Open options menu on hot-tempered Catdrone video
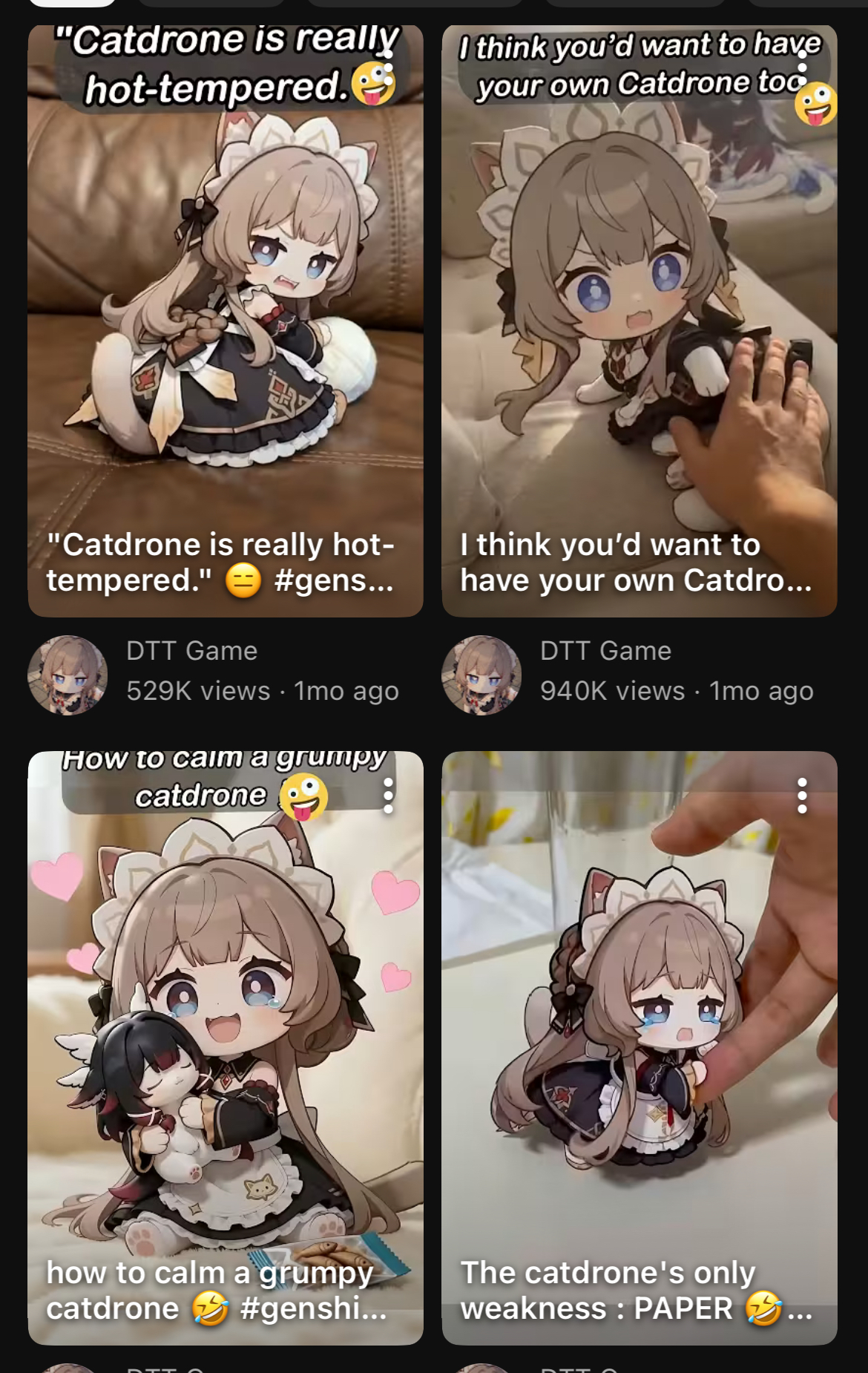Screen dimensions: 868x1373 388,67
